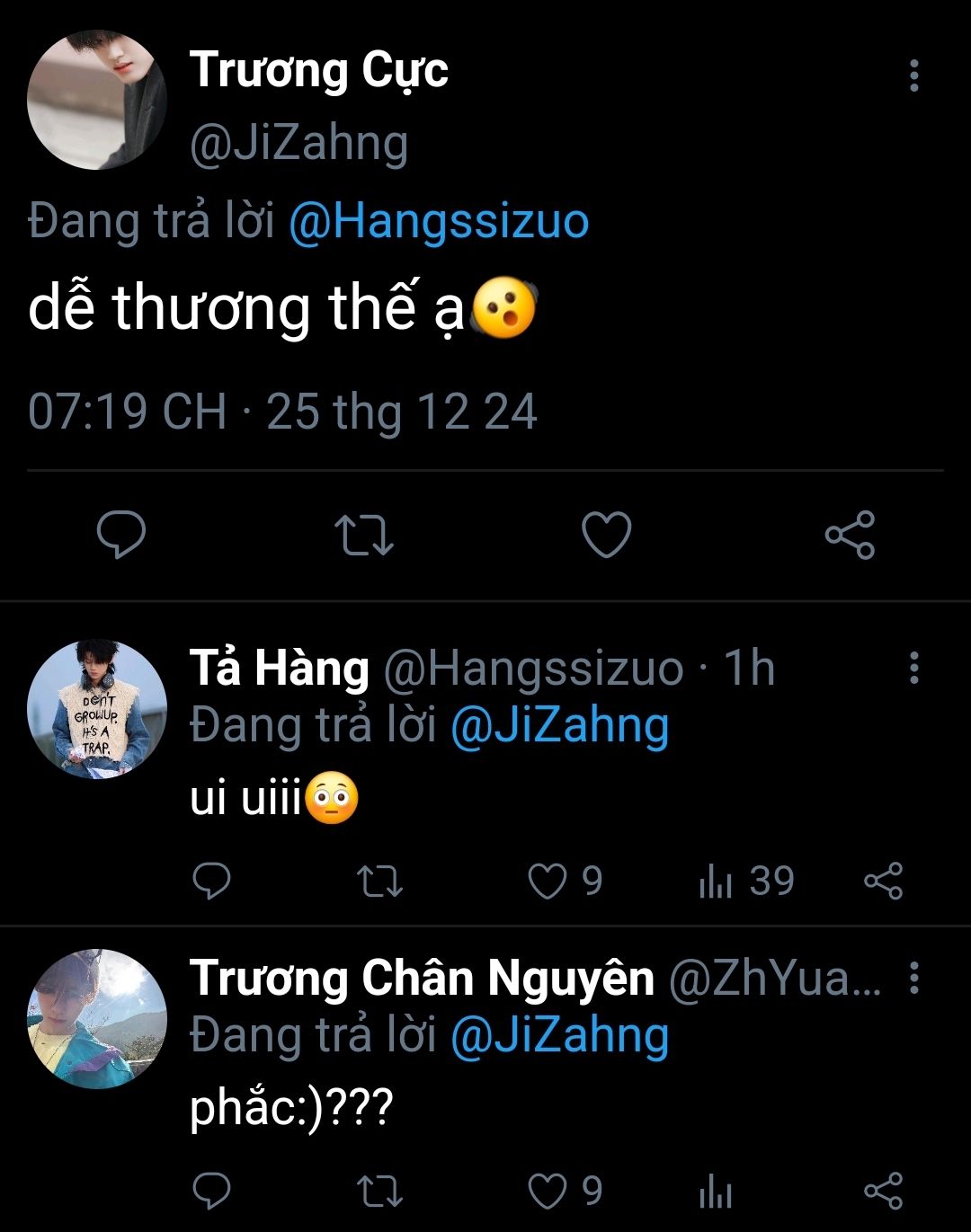The width and height of the screenshot is (971, 1232).
Task: Reply to Trương Chân Nguyên's comment
Action: (x=212, y=1192)
